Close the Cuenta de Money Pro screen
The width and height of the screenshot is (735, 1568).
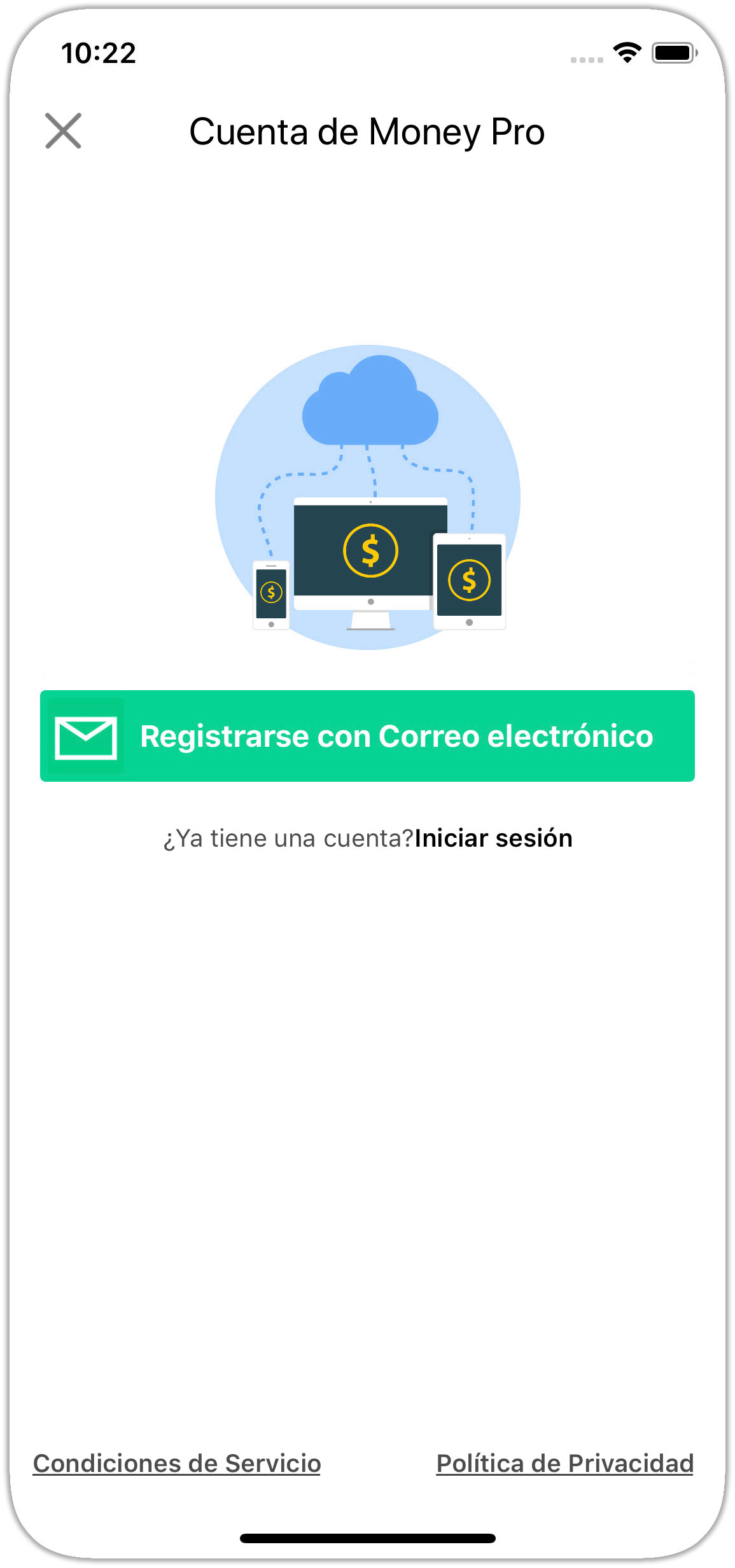tap(63, 131)
